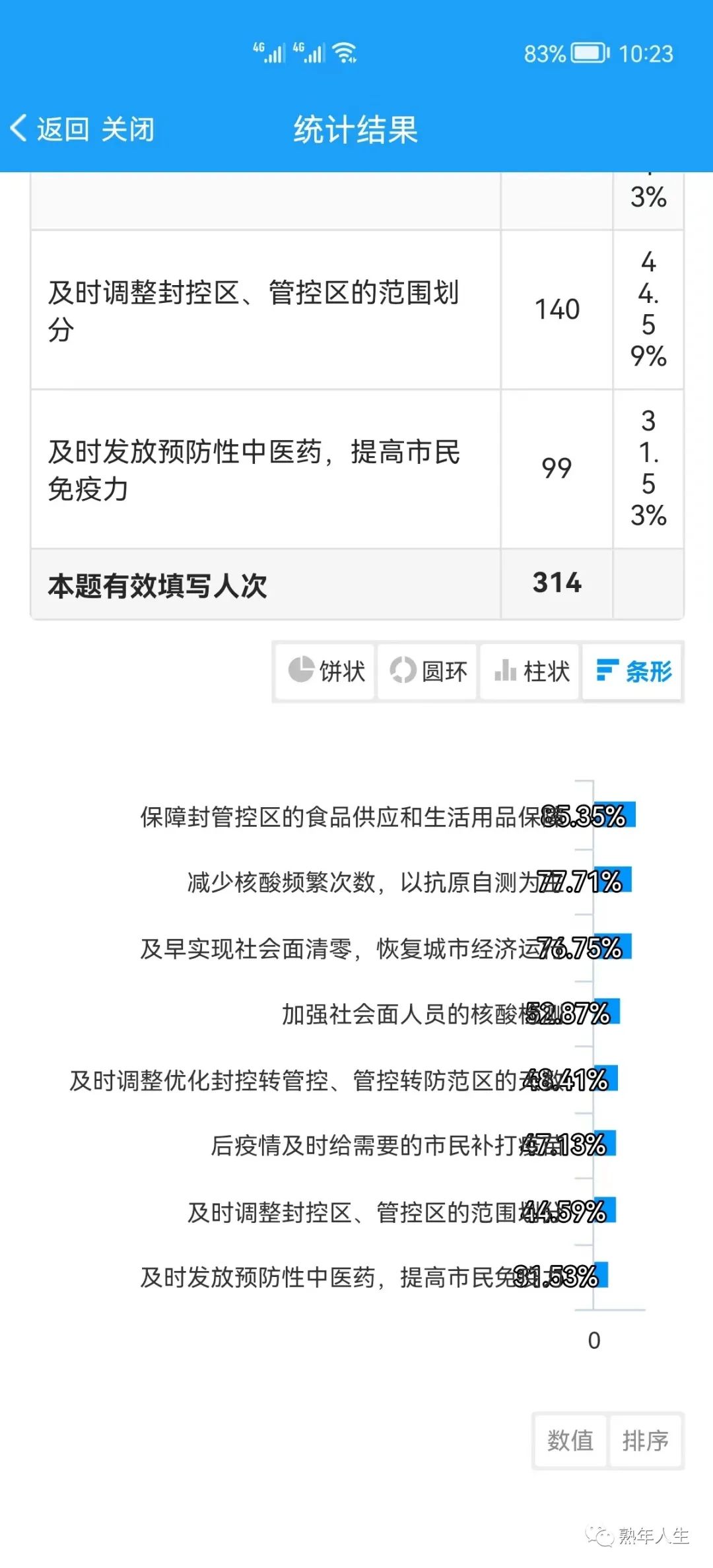This screenshot has height=1568, width=713.
Task: Tap the 数值 button below chart
Action: pyautogui.click(x=570, y=1441)
